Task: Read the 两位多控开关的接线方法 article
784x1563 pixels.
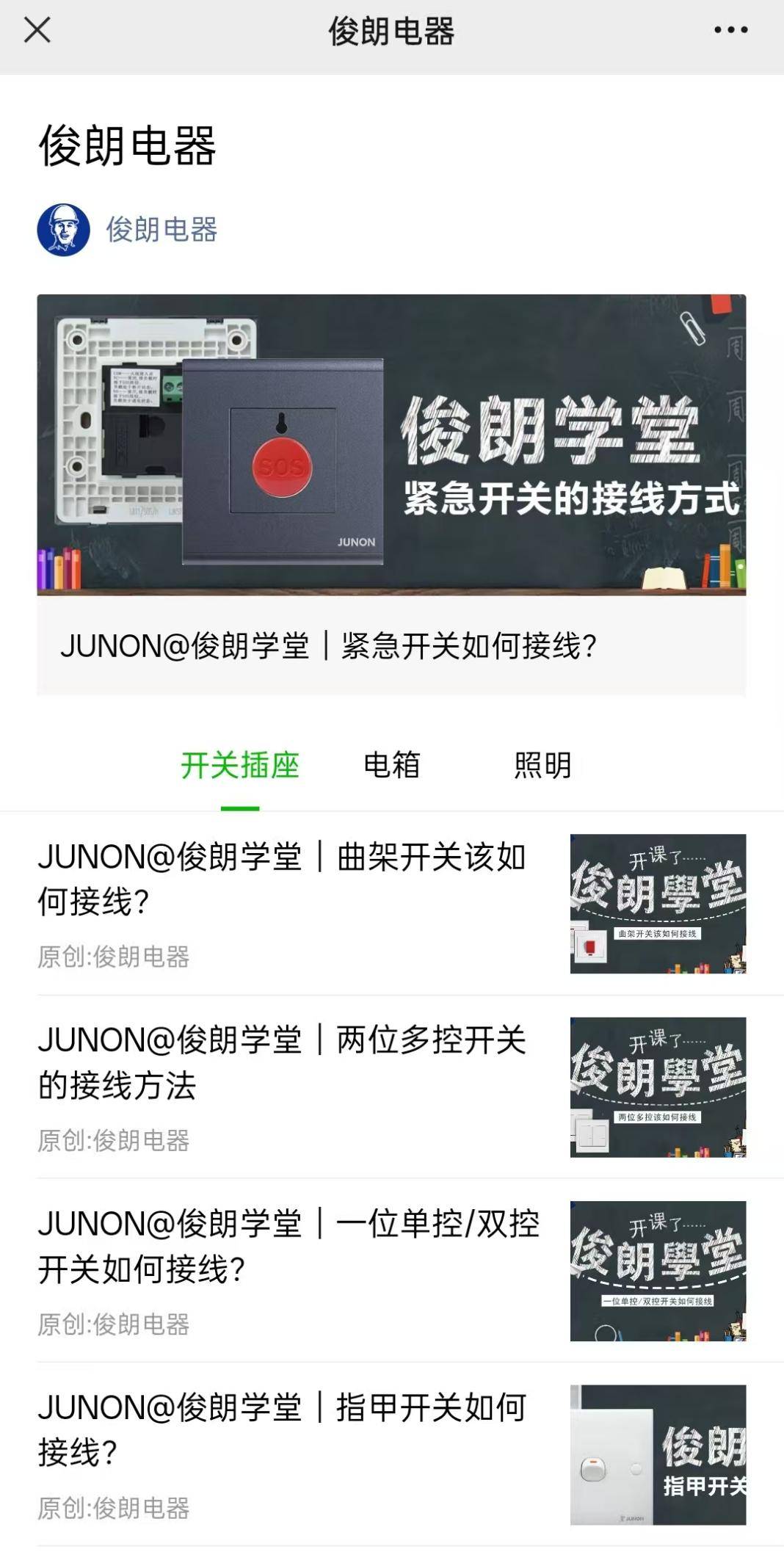Action: tap(282, 1063)
